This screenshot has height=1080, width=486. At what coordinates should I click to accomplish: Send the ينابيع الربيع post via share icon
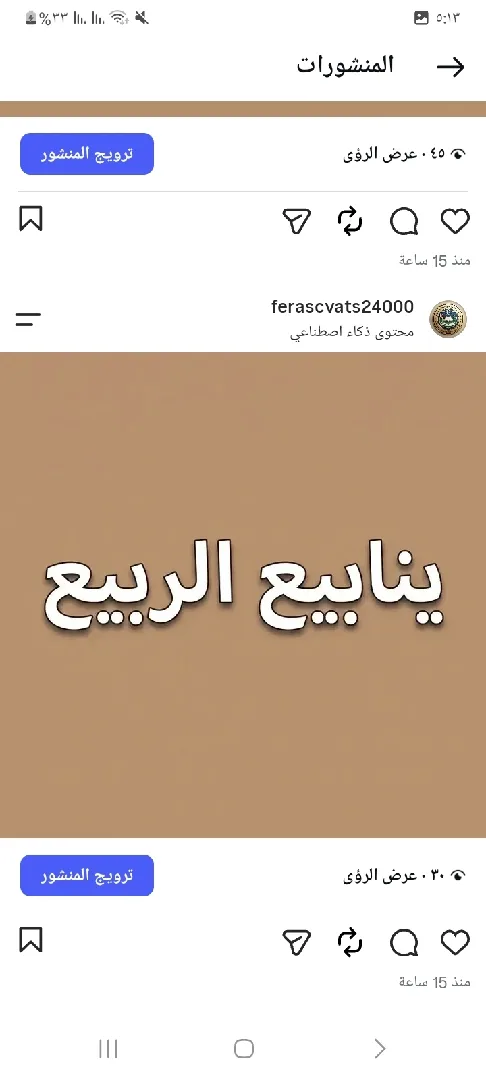297,943
